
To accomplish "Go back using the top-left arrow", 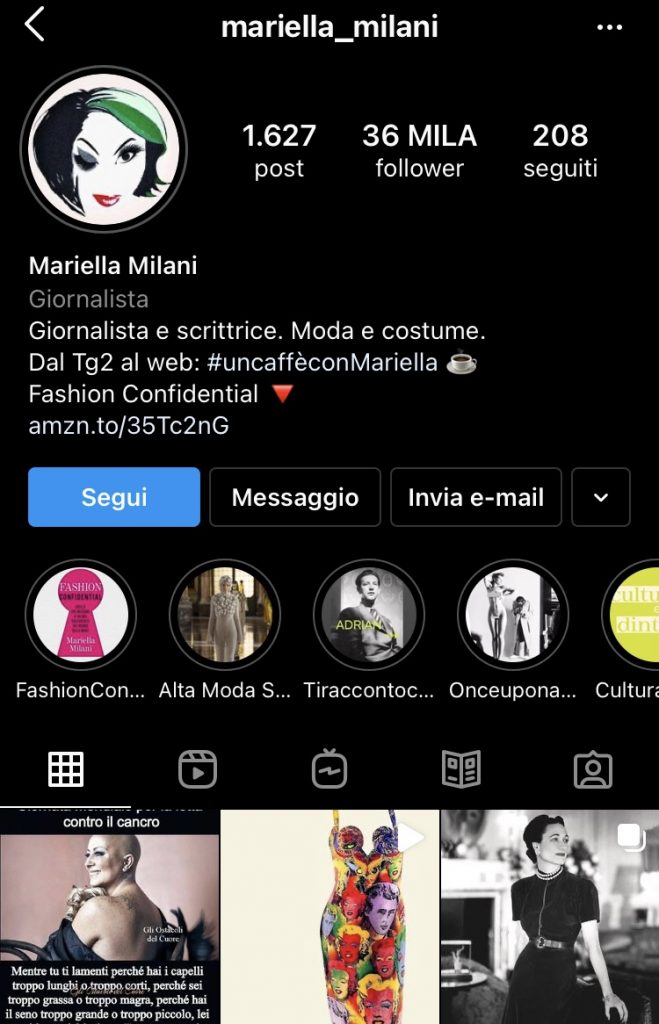I will pos(35,25).
